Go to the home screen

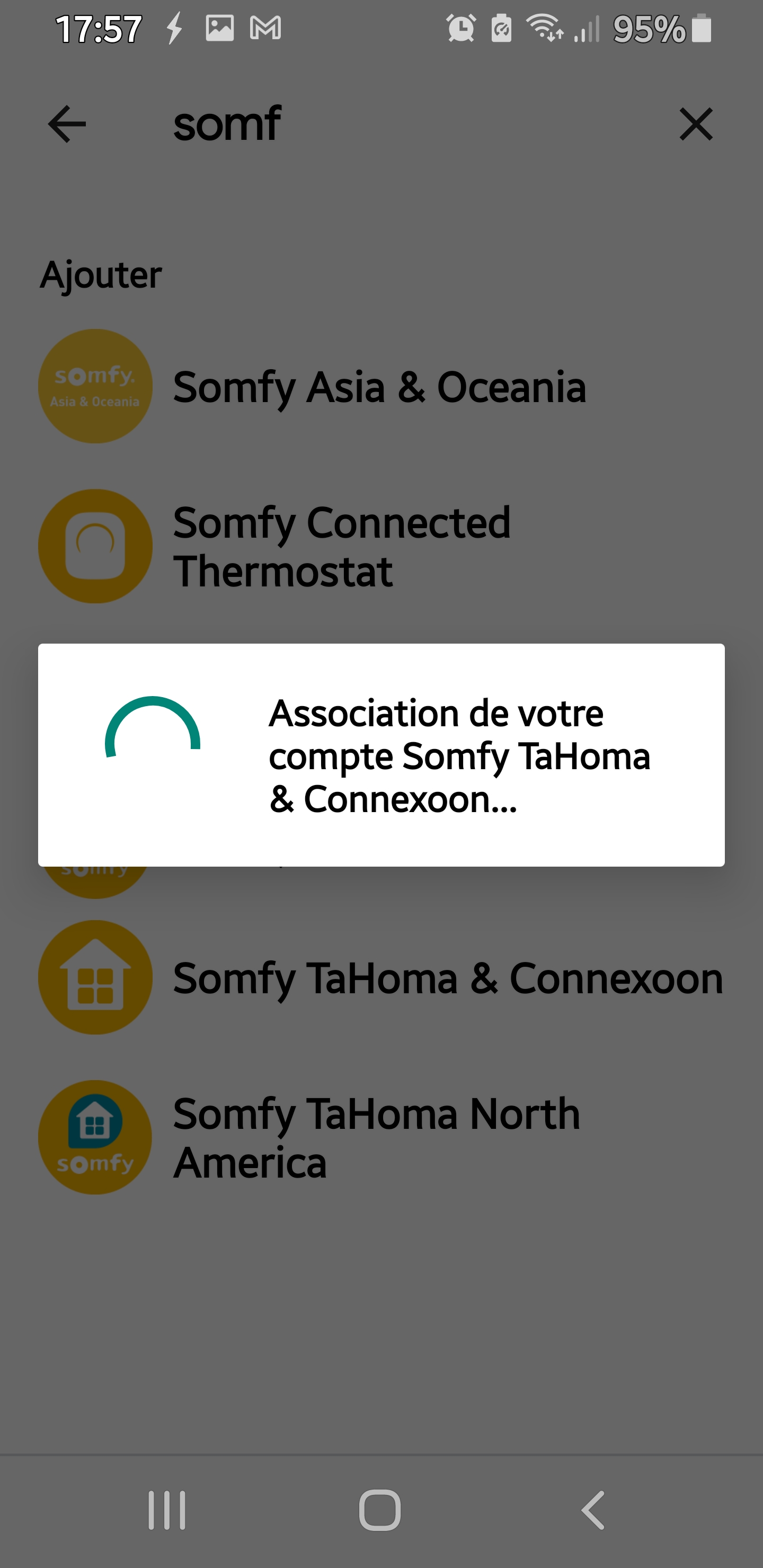(x=380, y=1510)
